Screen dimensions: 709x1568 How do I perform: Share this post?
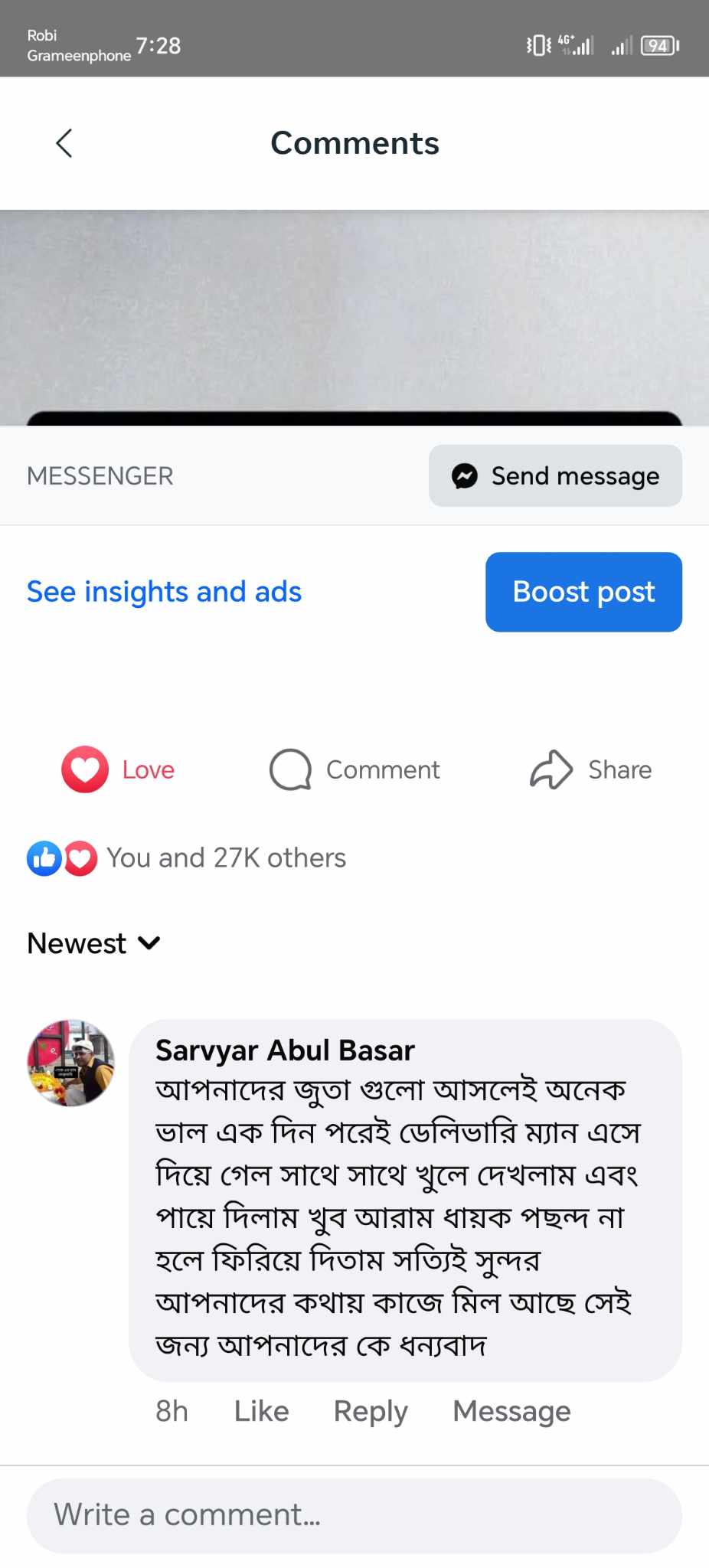(590, 769)
